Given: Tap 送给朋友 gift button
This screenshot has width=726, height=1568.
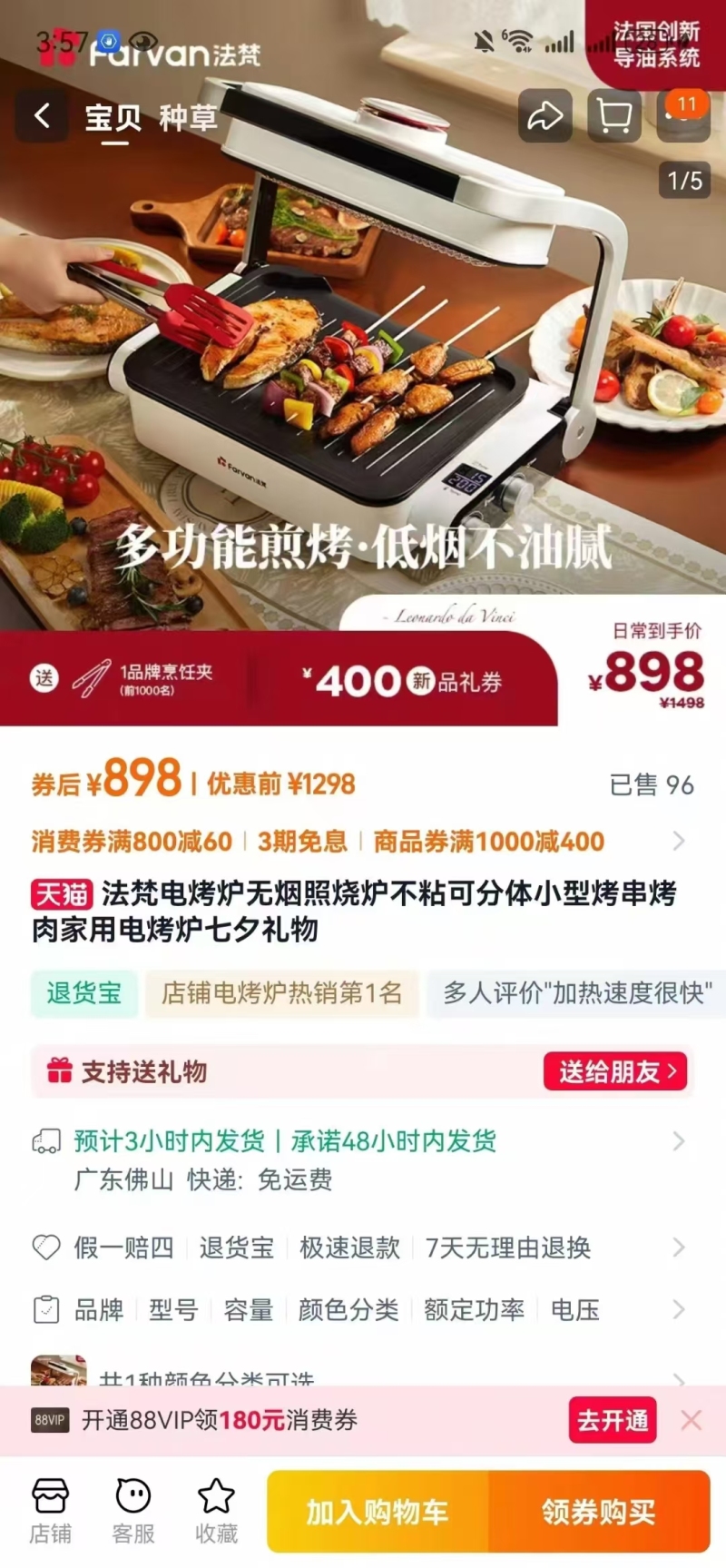Looking at the screenshot, I should 615,1071.
